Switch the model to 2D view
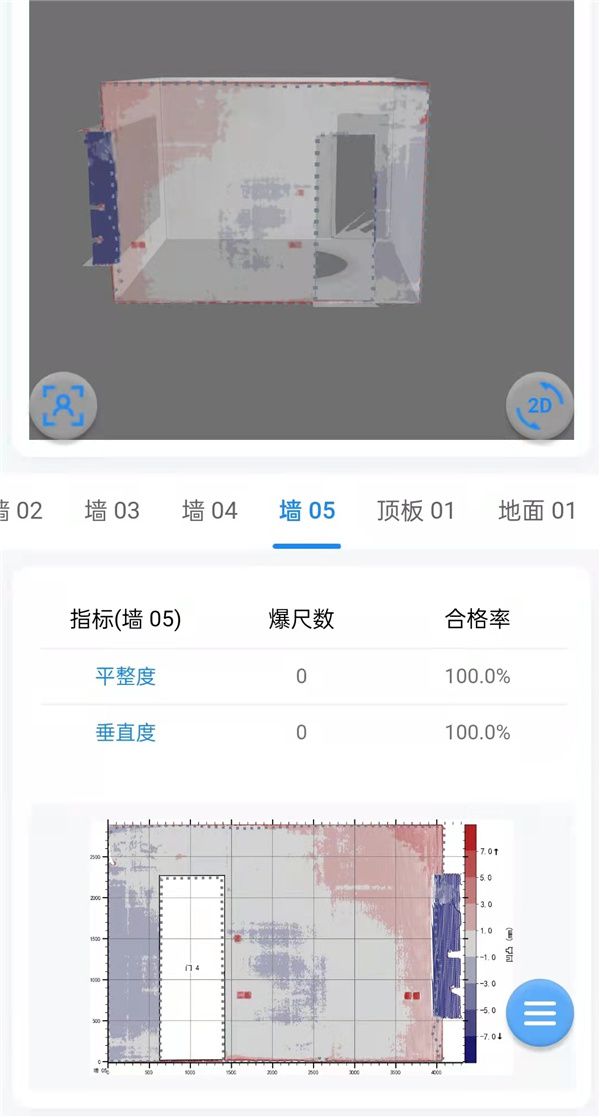Image resolution: width=600 pixels, height=1117 pixels. [x=540, y=406]
